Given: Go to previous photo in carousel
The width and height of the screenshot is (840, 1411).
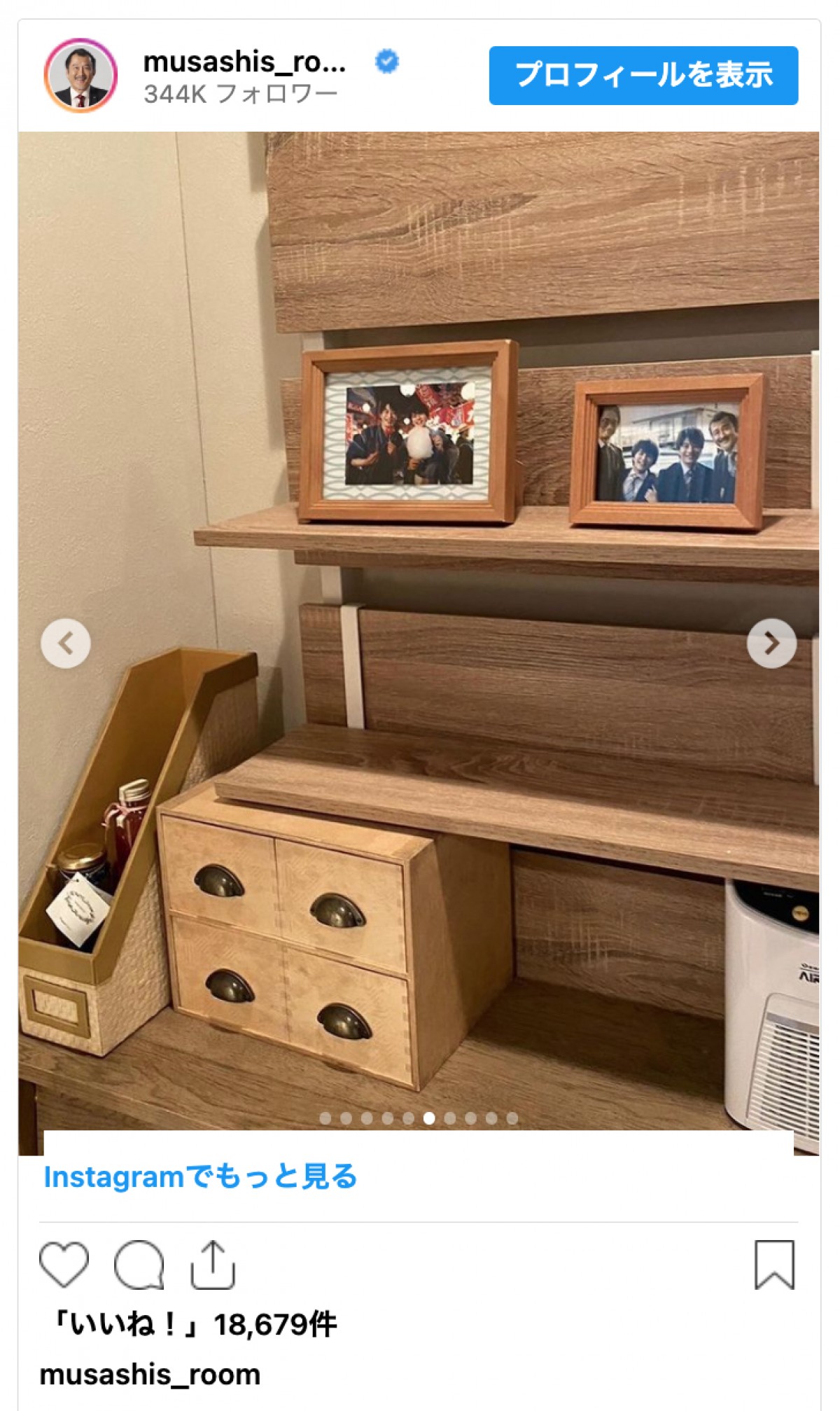Looking at the screenshot, I should point(66,643).
